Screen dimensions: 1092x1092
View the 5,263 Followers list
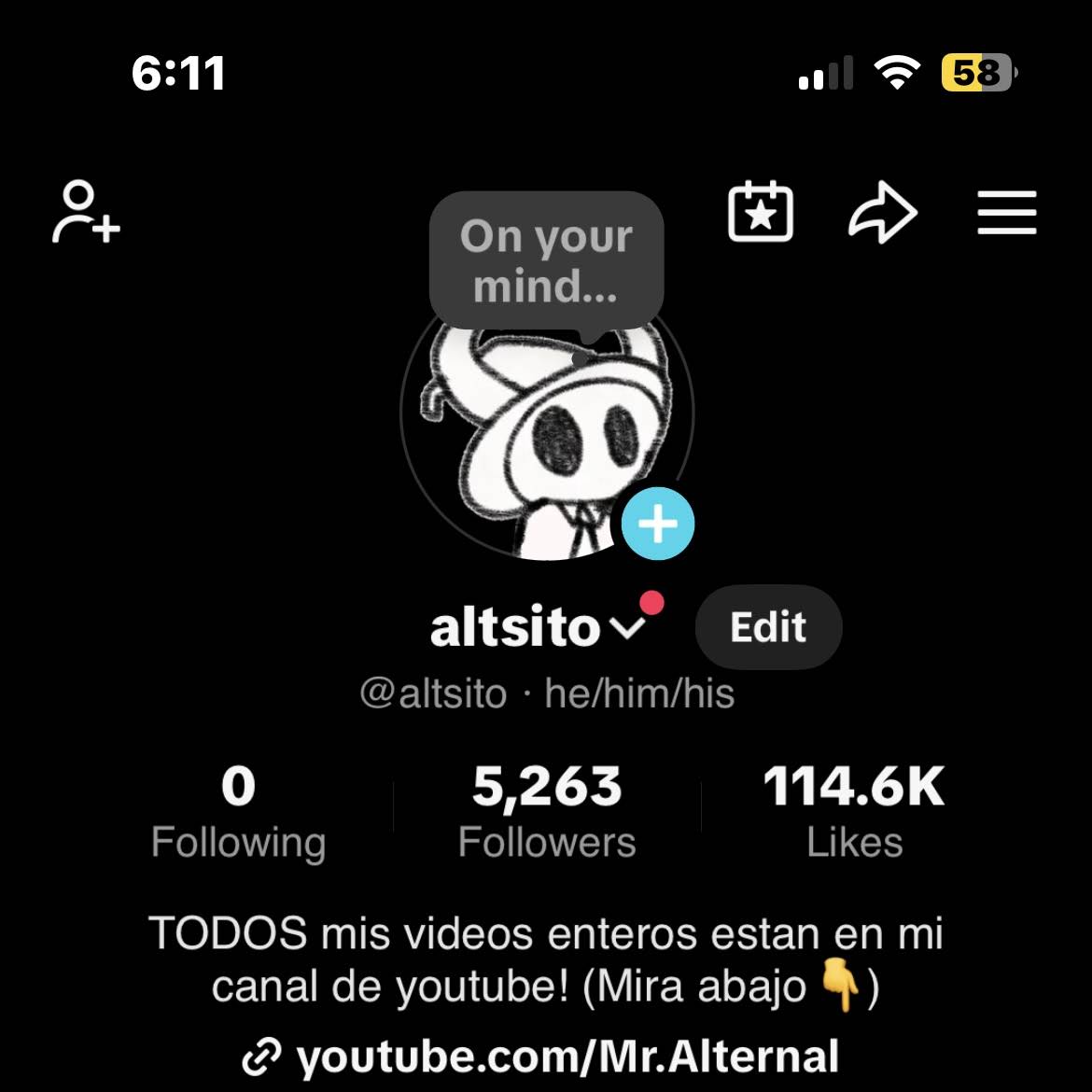[547, 812]
